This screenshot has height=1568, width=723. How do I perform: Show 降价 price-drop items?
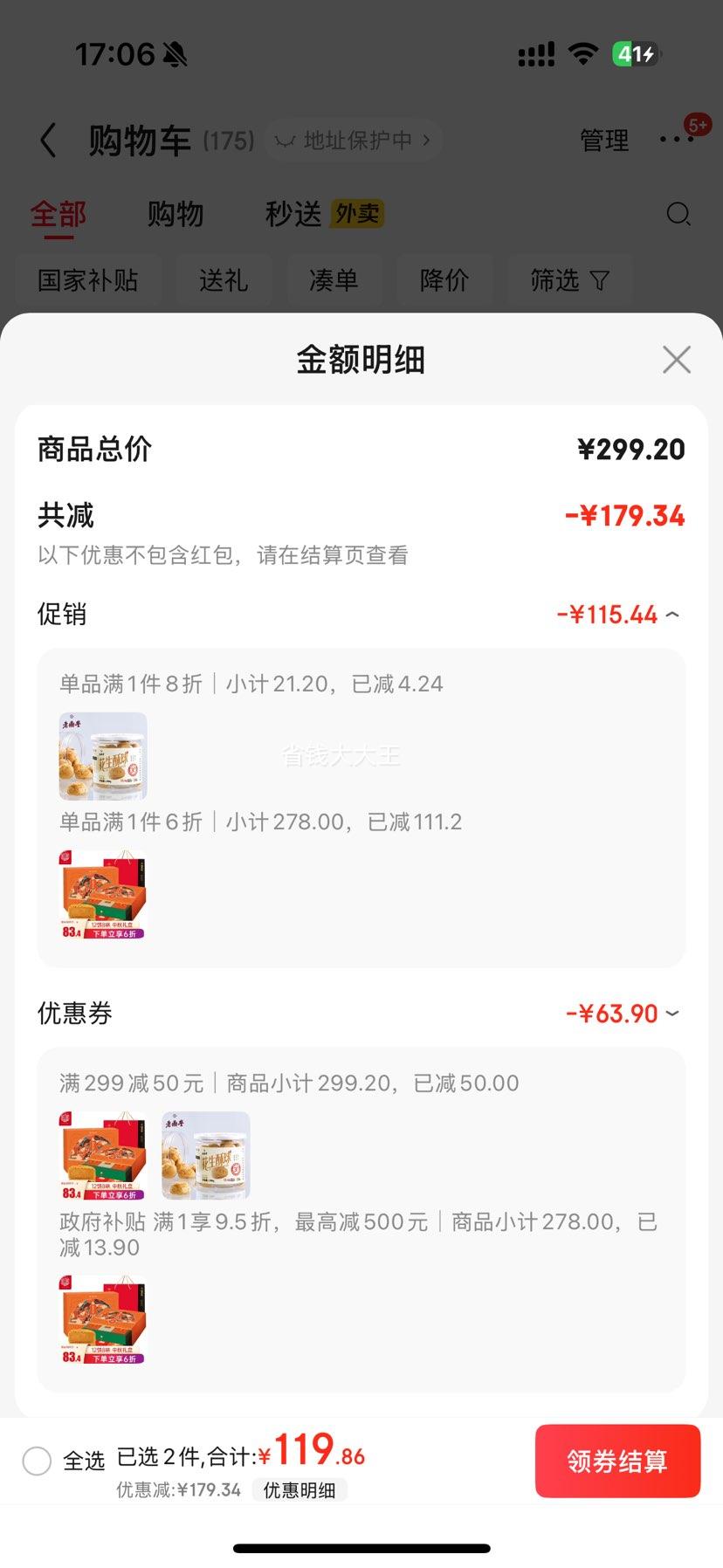(x=444, y=280)
